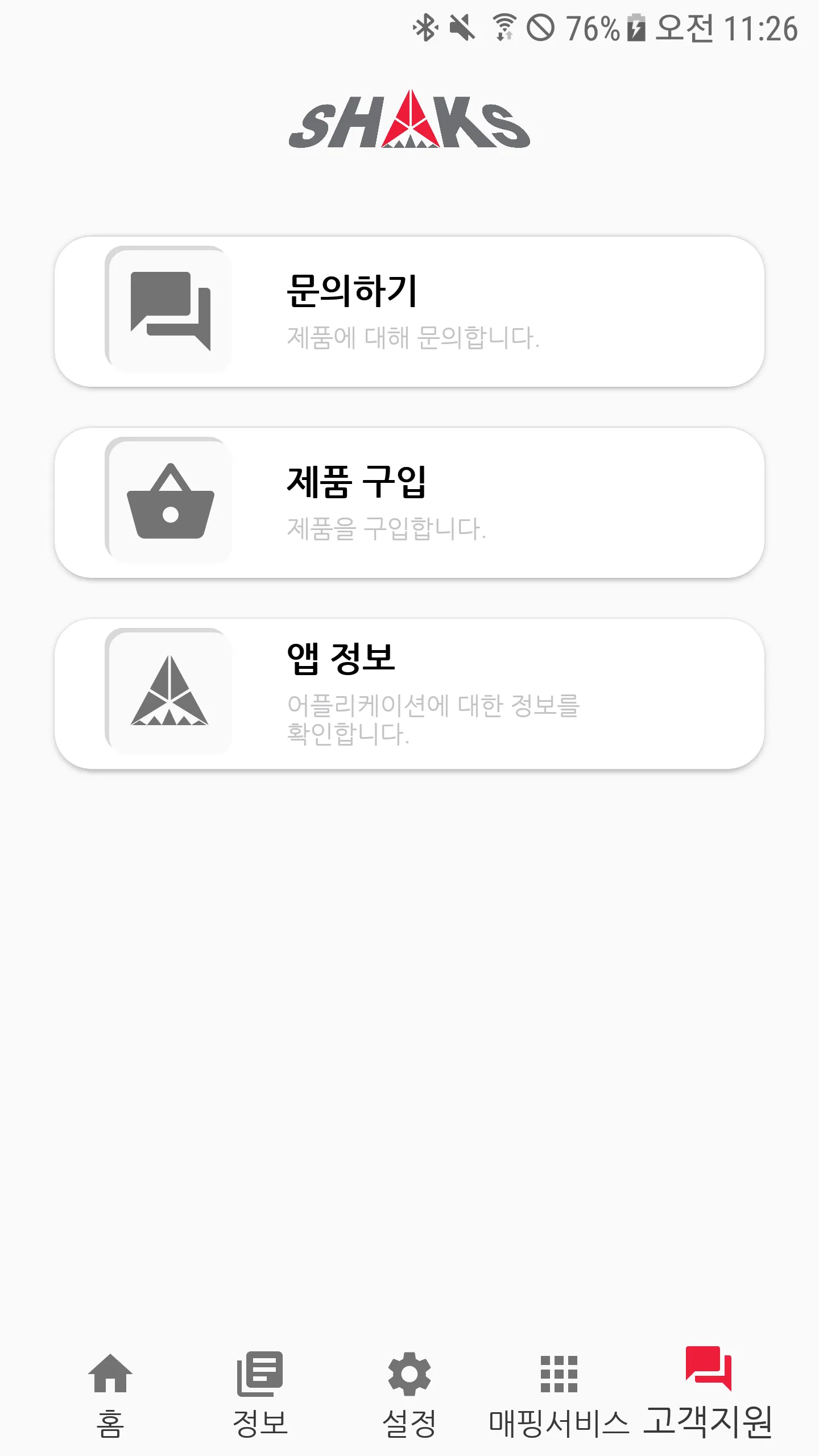This screenshot has height=1456, width=819.
Task: Switch to the 정보 tab
Action: [x=260, y=1393]
